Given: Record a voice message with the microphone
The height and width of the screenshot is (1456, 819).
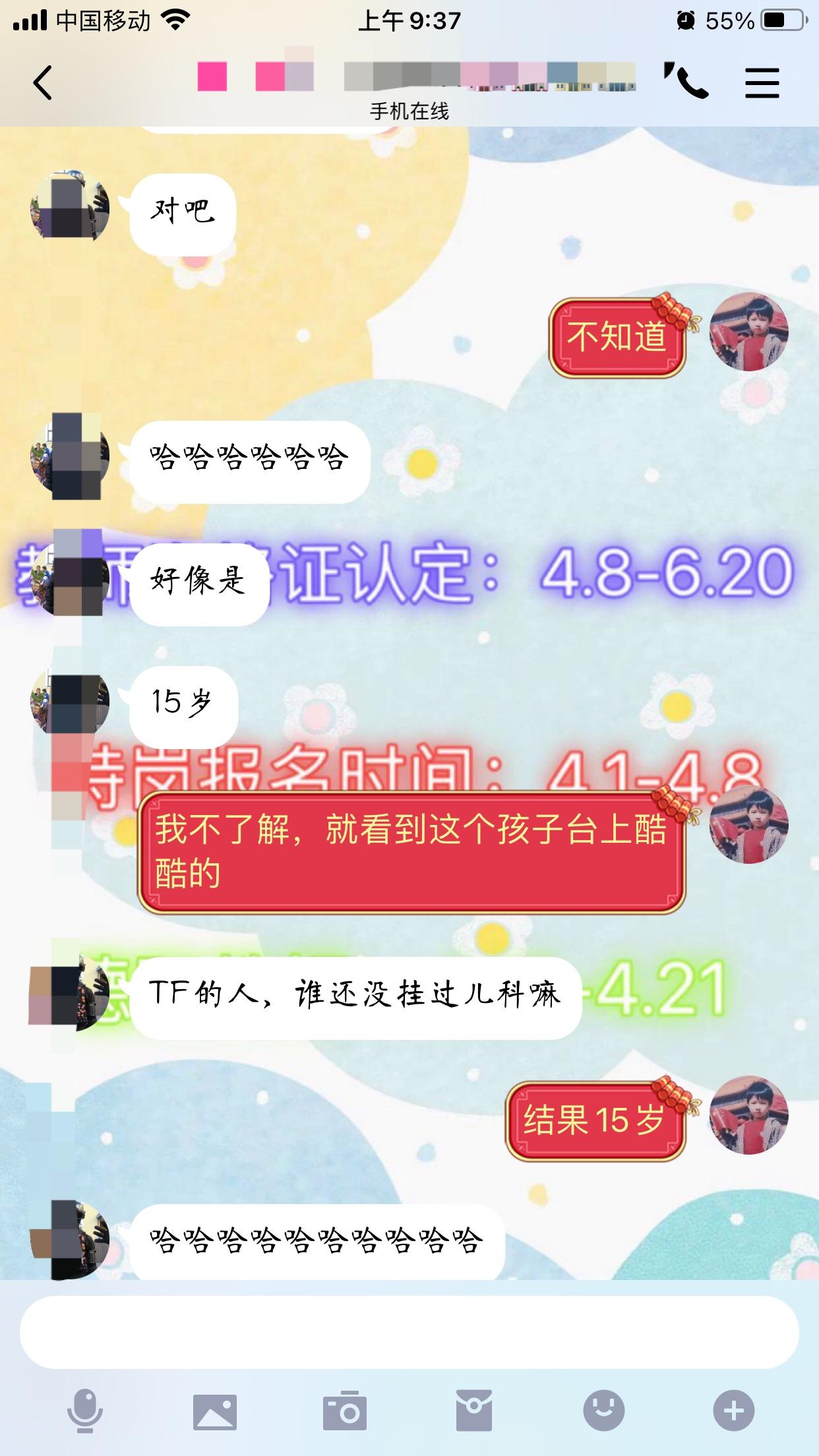Looking at the screenshot, I should click(85, 1410).
